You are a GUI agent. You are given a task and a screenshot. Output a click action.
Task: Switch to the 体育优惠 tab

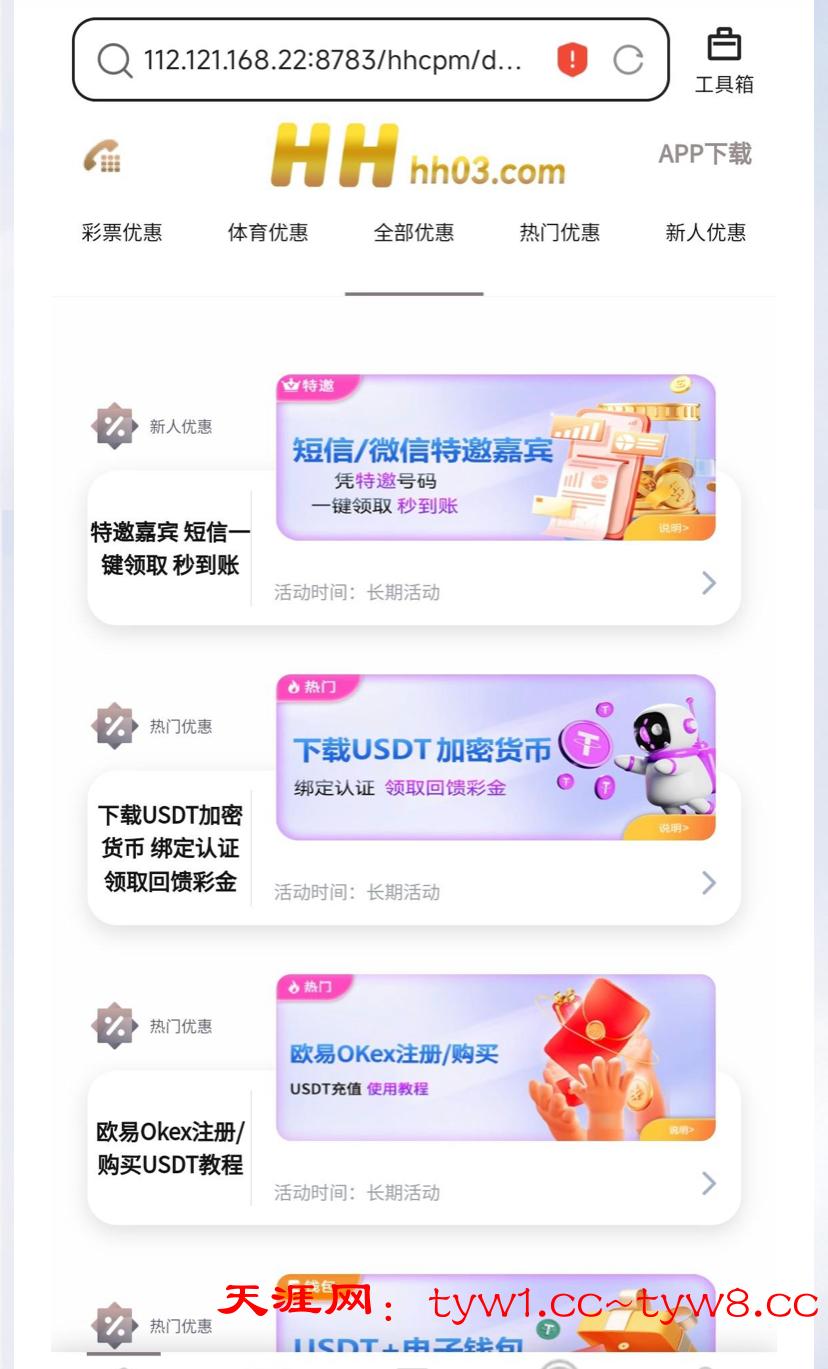click(268, 233)
